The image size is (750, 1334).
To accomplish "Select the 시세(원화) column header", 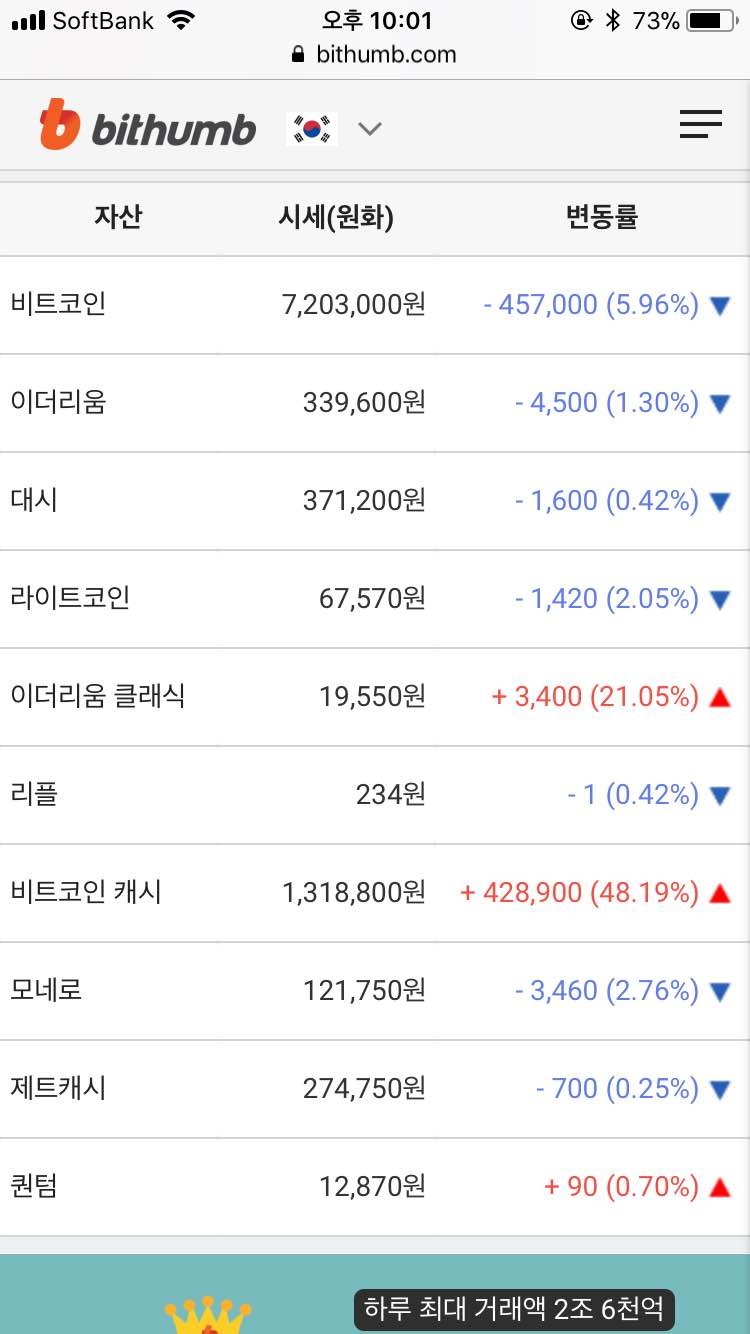I will pyautogui.click(x=336, y=218).
